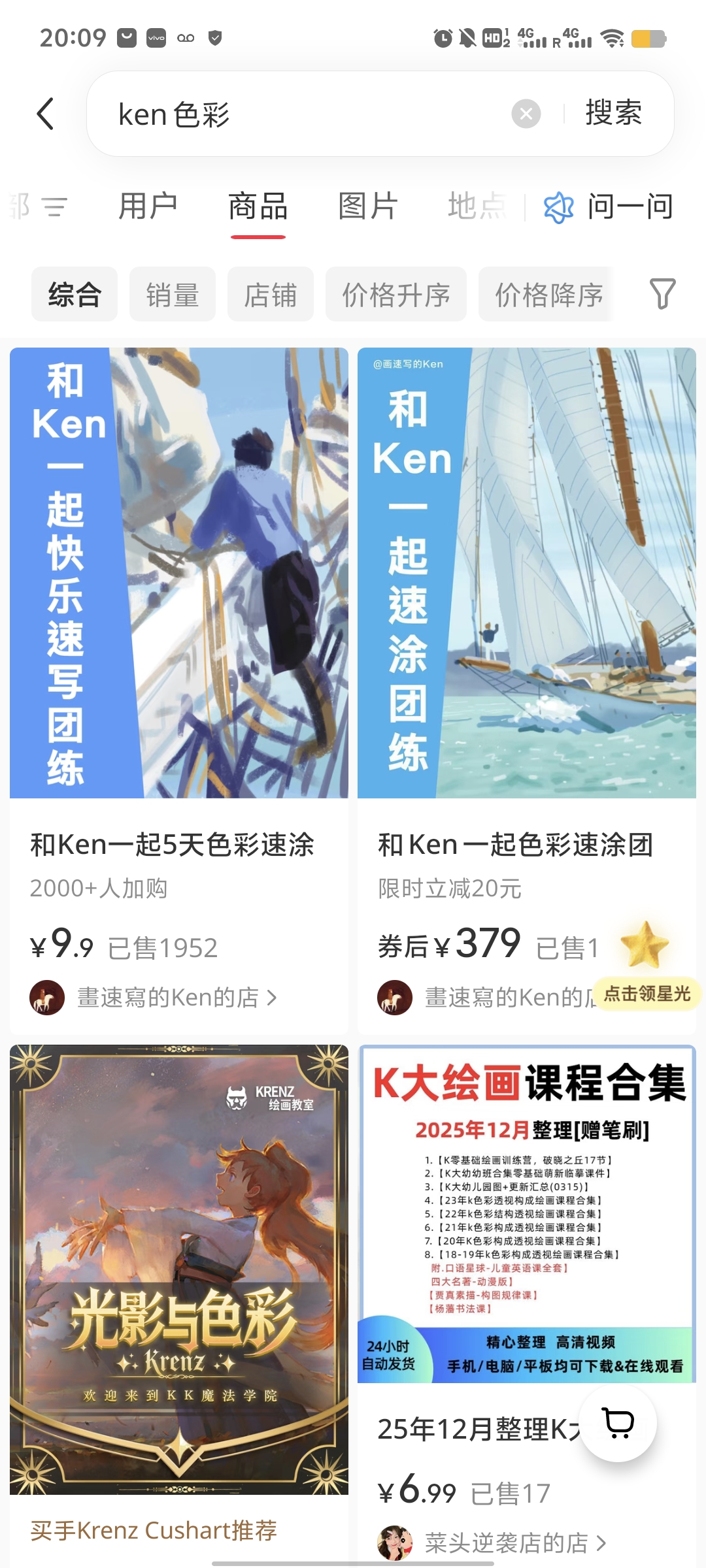Clear the search text "ken 色彩"
Screen dimensions: 706x1568
point(526,114)
